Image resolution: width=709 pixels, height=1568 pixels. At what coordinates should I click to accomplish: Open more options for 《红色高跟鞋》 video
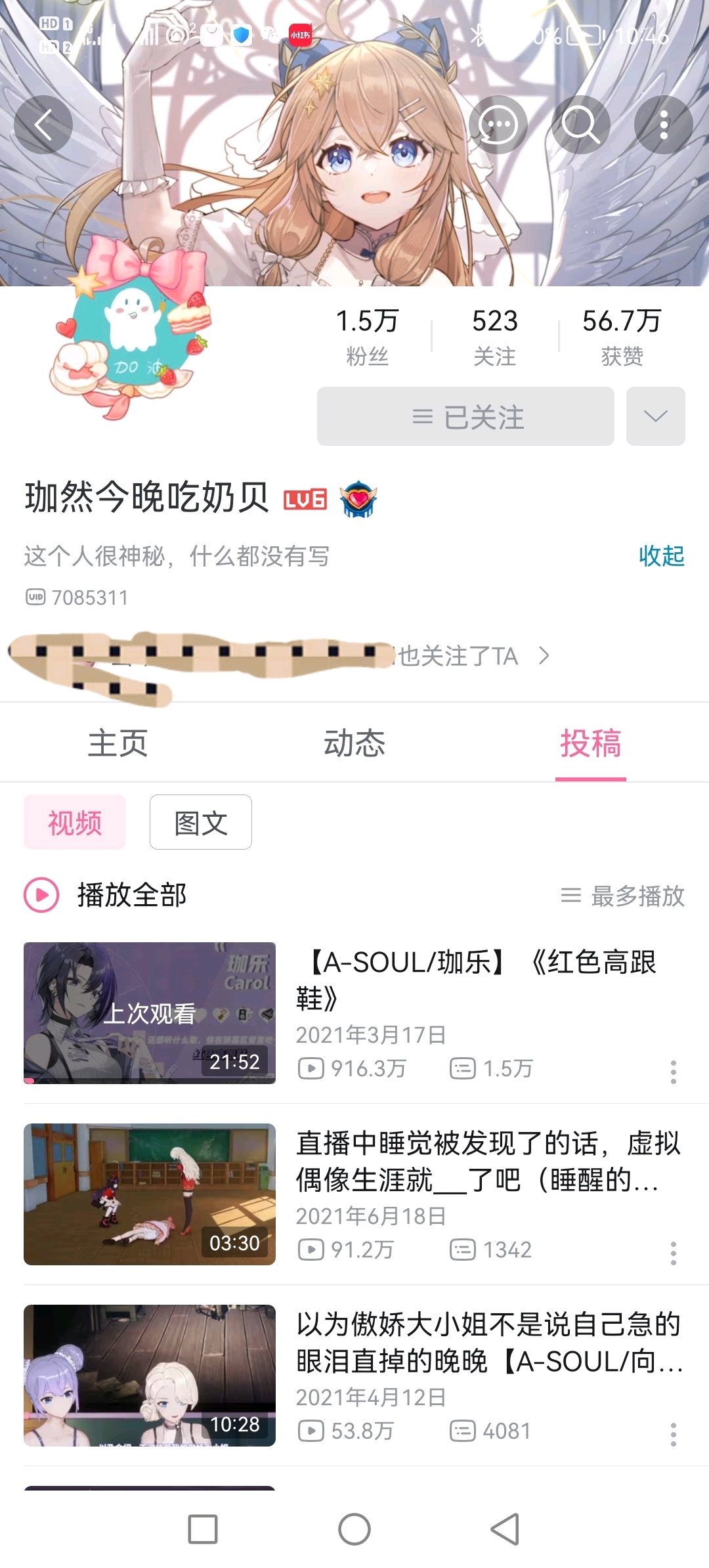click(x=673, y=1072)
